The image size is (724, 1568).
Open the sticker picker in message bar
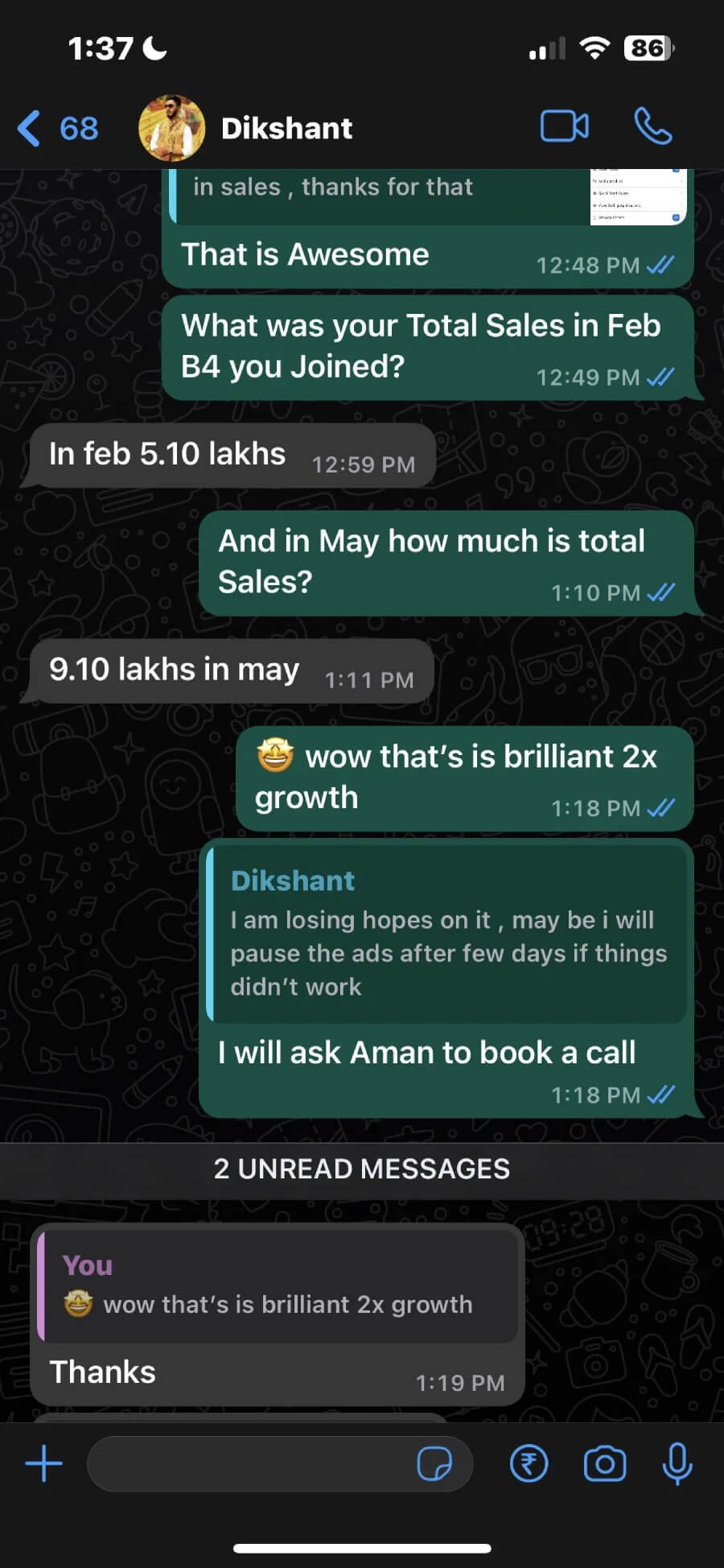coord(434,1463)
